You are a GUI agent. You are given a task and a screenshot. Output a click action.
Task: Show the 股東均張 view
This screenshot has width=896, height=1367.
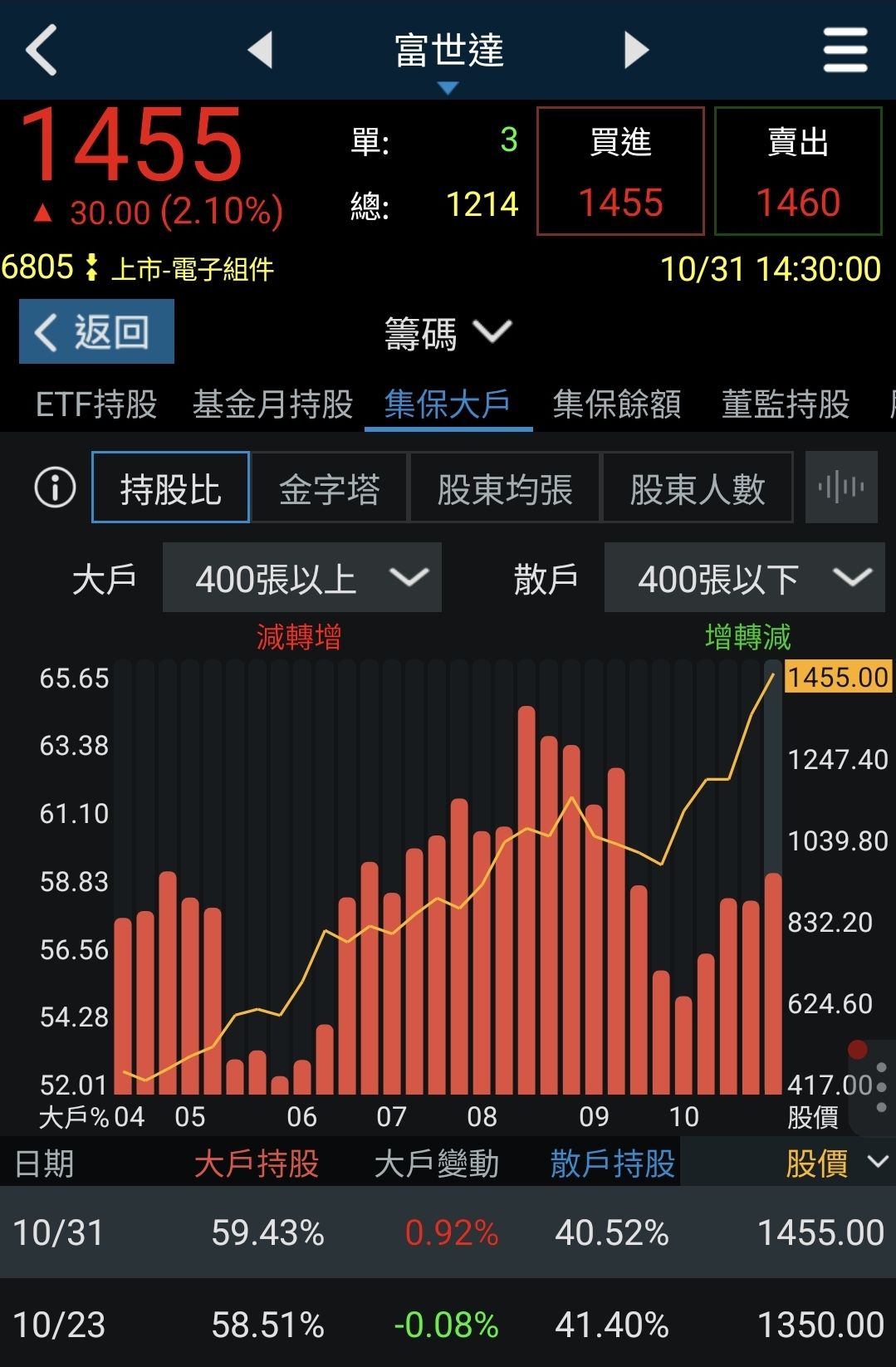coord(505,488)
